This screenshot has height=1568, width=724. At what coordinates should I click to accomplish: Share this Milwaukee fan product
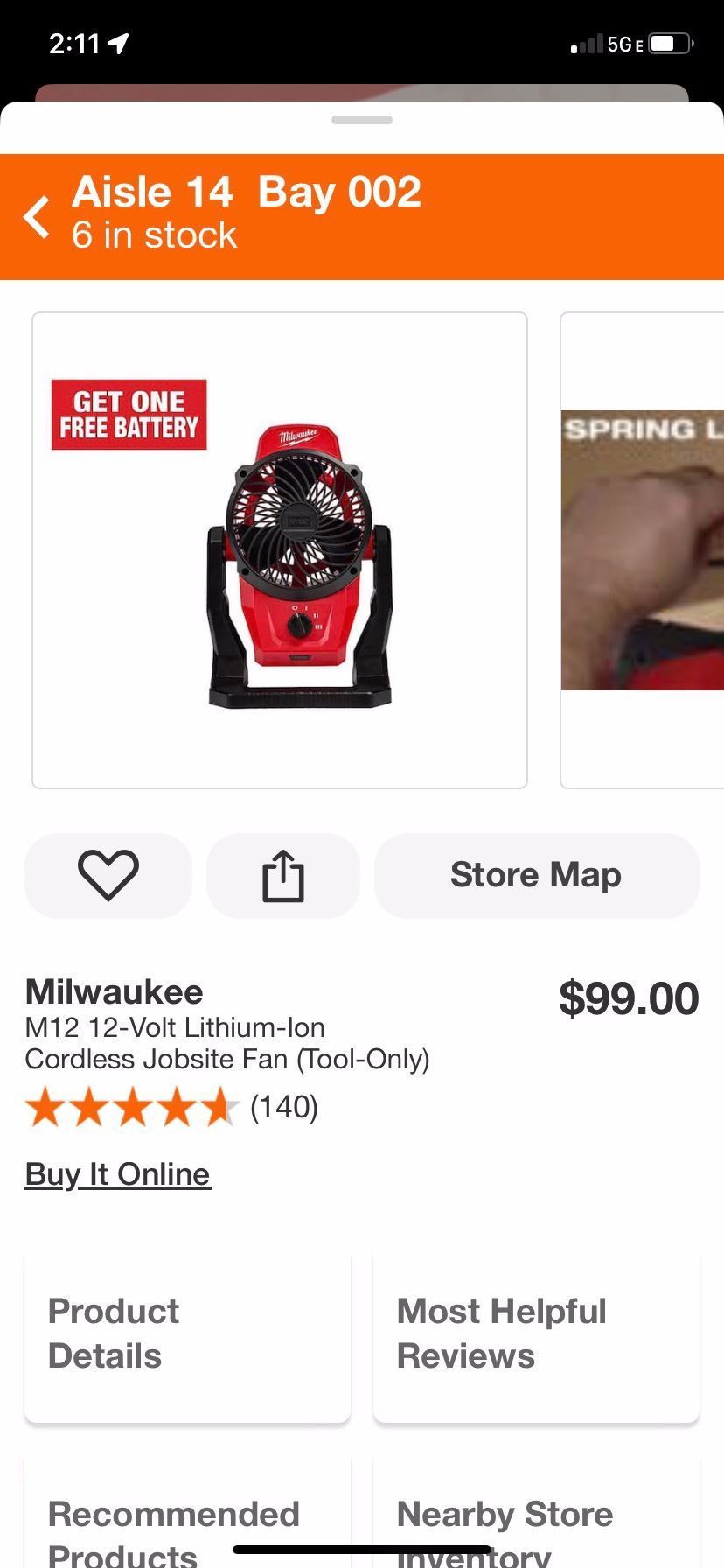[x=283, y=875]
